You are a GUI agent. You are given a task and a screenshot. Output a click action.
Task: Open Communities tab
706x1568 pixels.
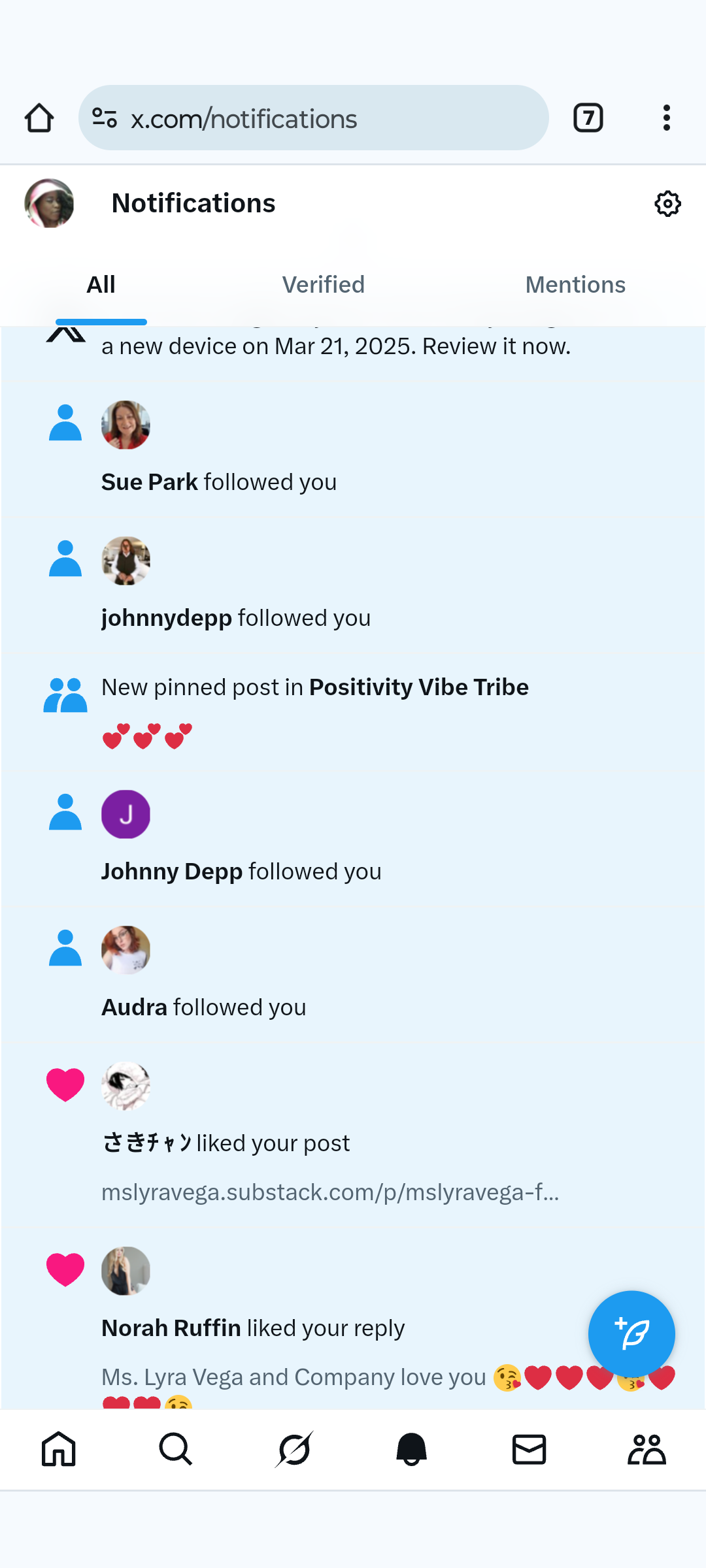[x=647, y=1450]
